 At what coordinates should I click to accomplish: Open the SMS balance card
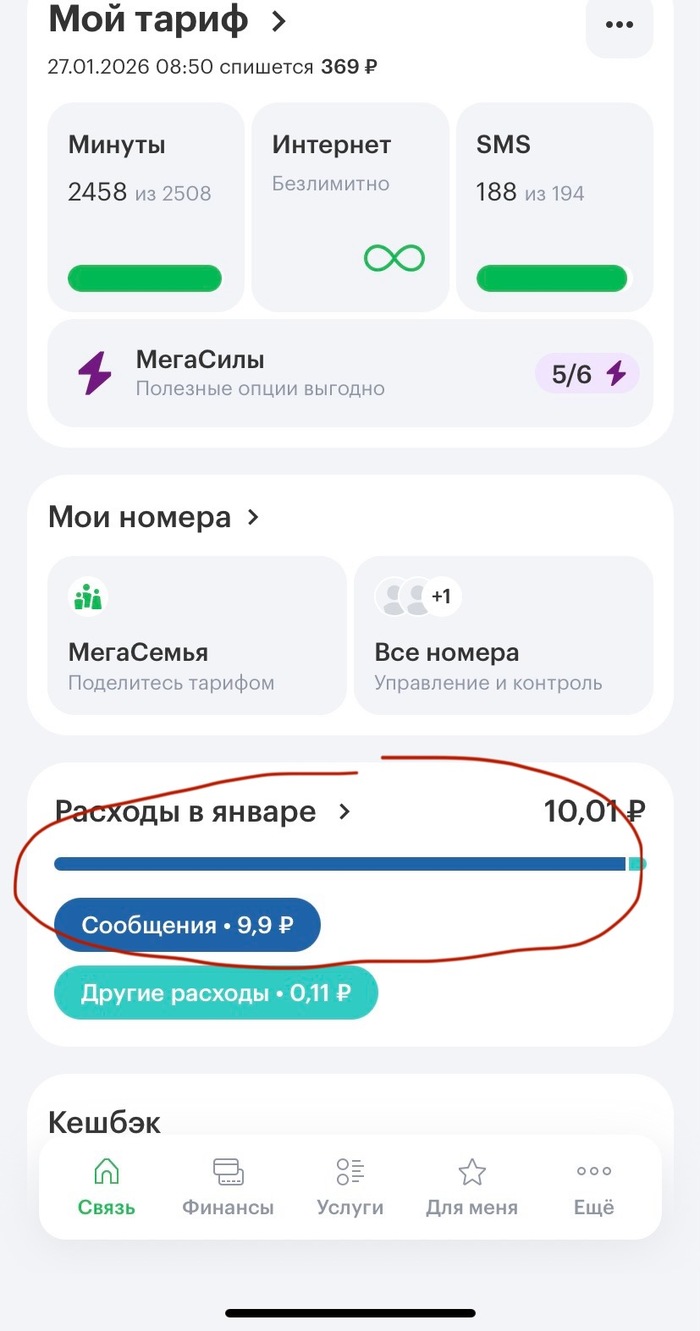point(554,207)
